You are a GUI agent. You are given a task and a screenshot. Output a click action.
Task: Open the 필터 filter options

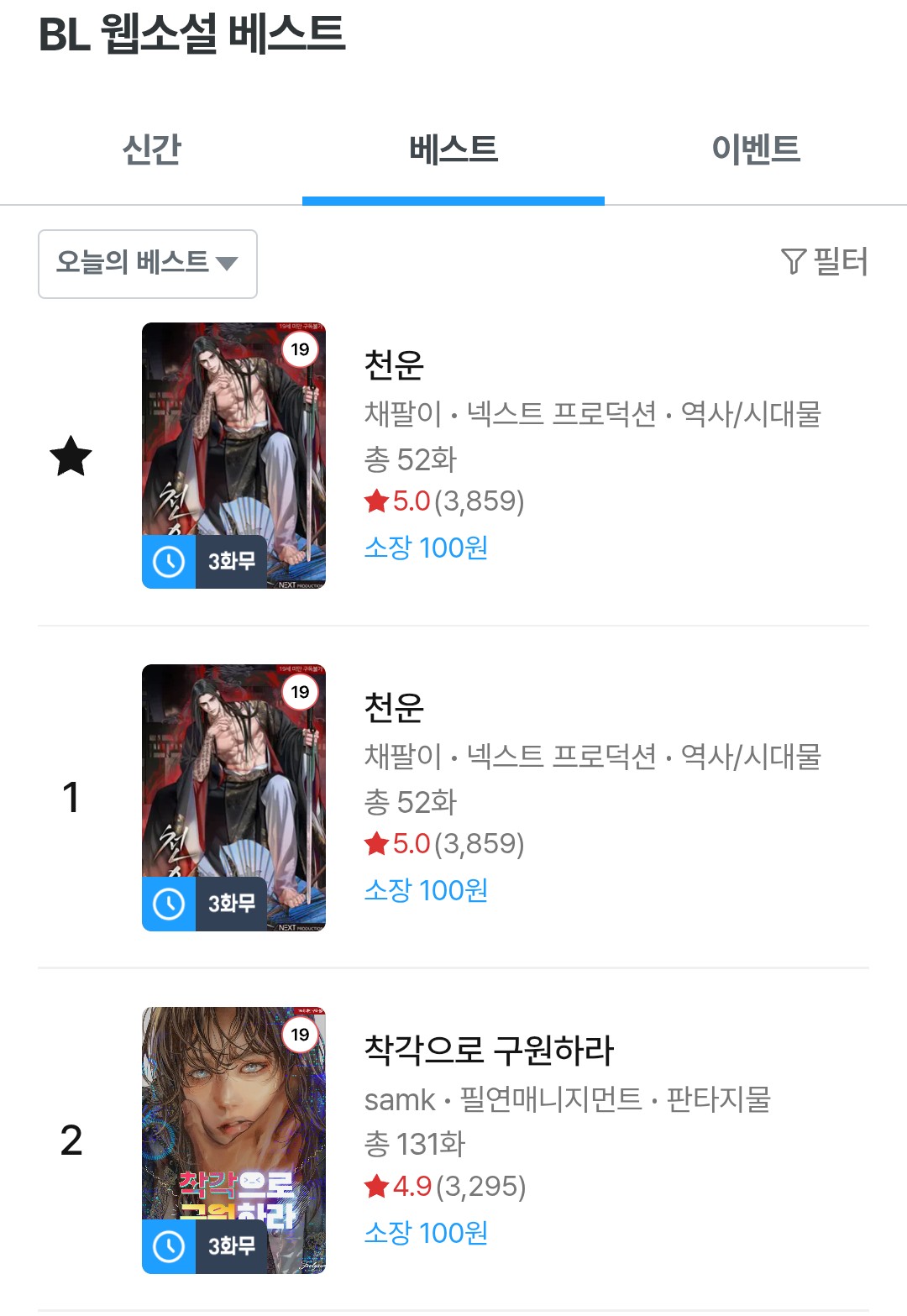825,261
